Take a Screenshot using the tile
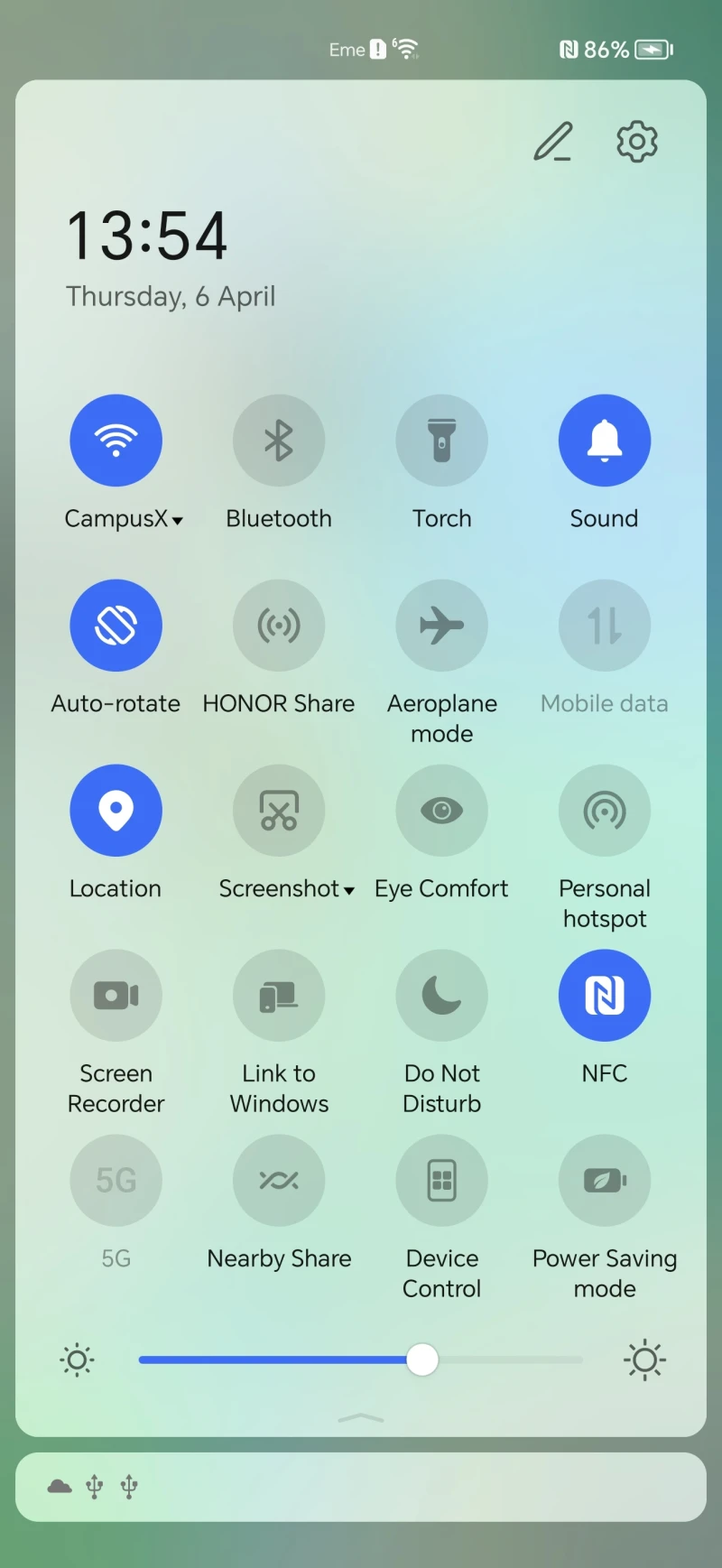The image size is (722, 1568). (x=279, y=811)
